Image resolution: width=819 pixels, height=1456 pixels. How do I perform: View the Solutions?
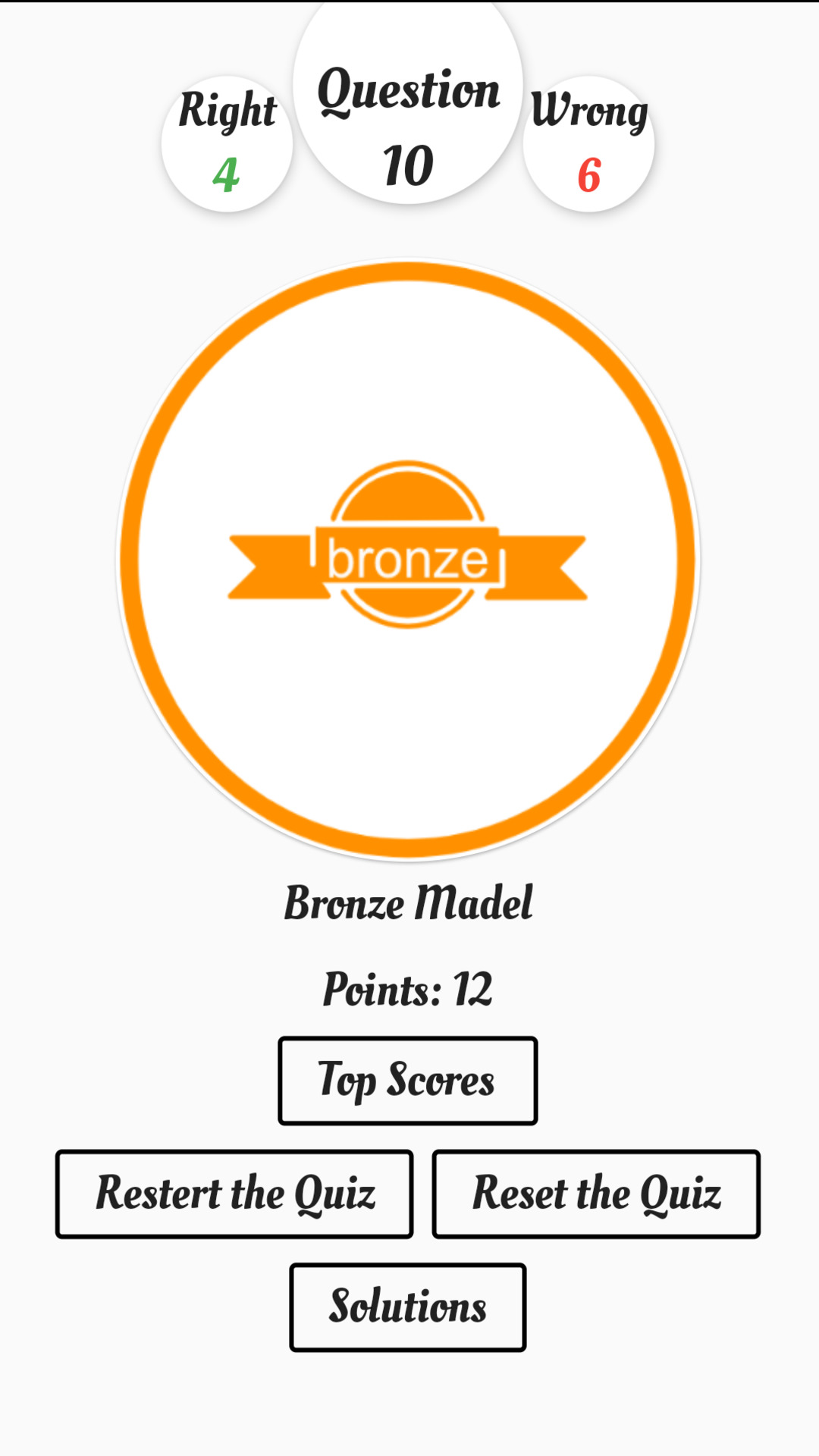(408, 1307)
